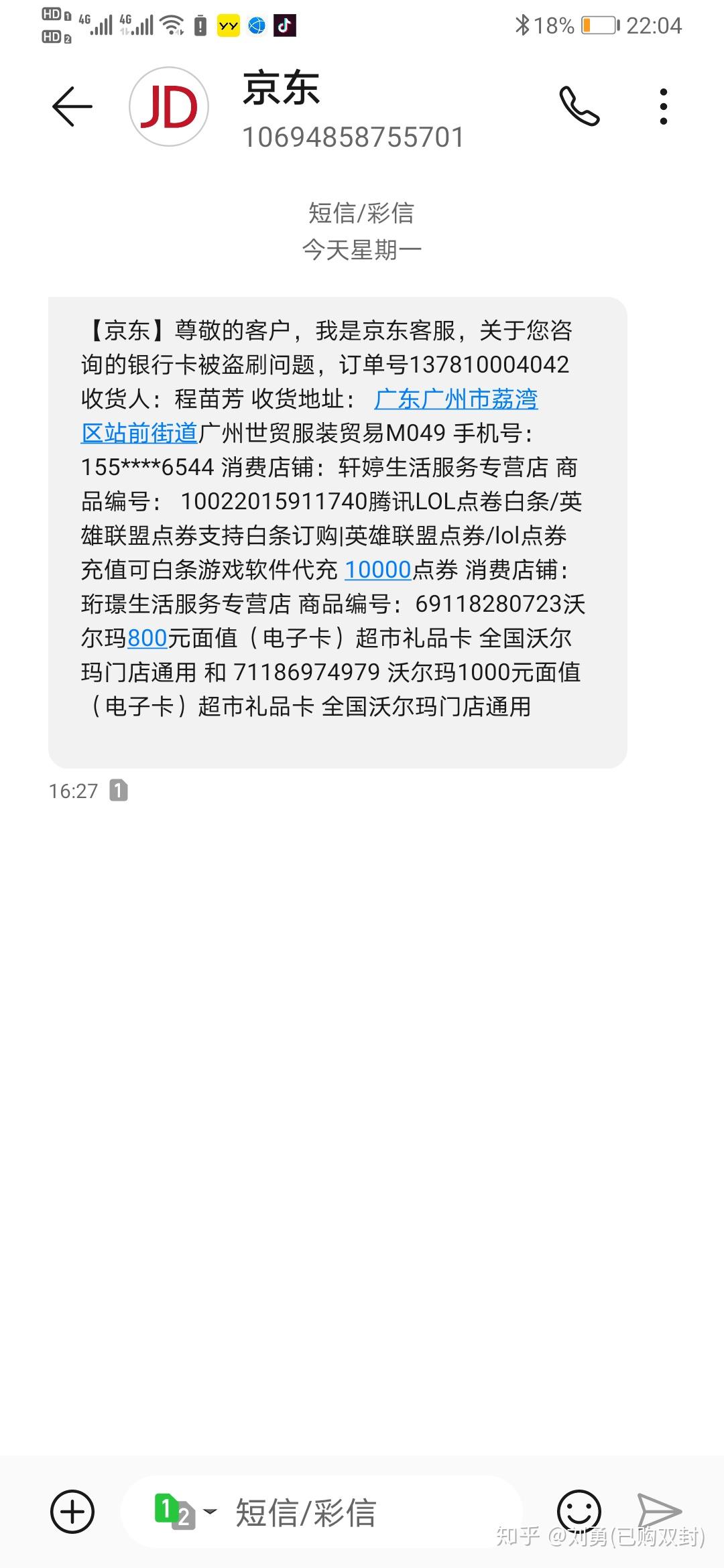Screen dimensions: 724x1568
Task: Call the 京东 sender number
Action: click(x=579, y=107)
